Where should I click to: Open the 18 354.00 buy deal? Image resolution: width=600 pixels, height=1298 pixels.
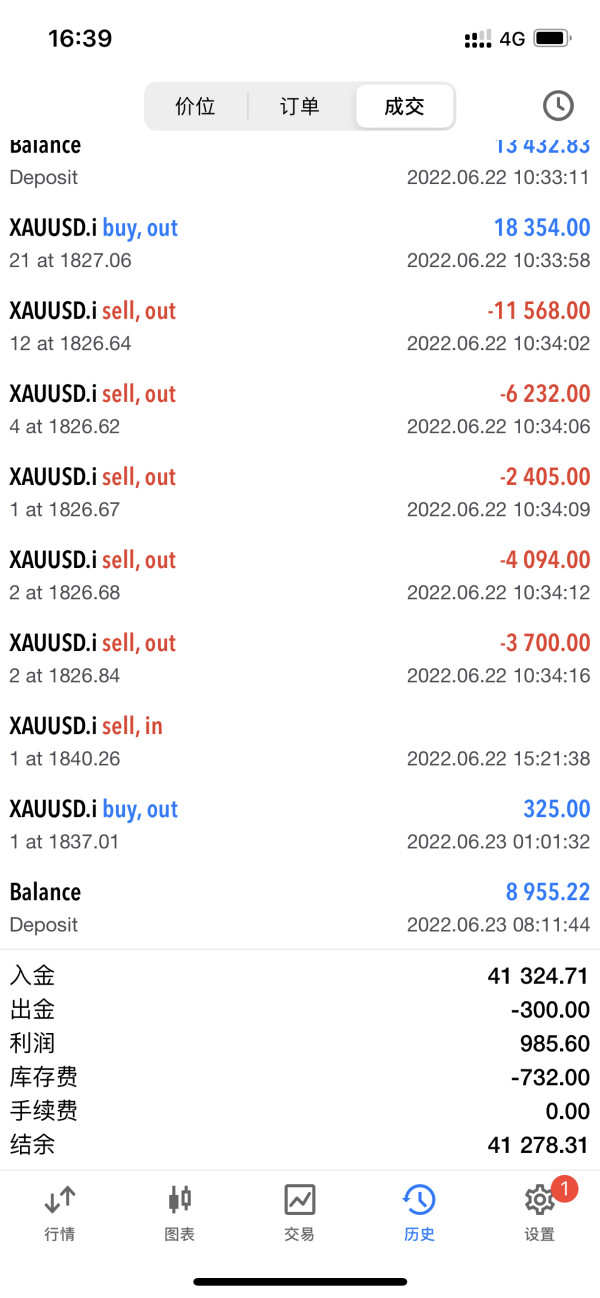[x=300, y=243]
